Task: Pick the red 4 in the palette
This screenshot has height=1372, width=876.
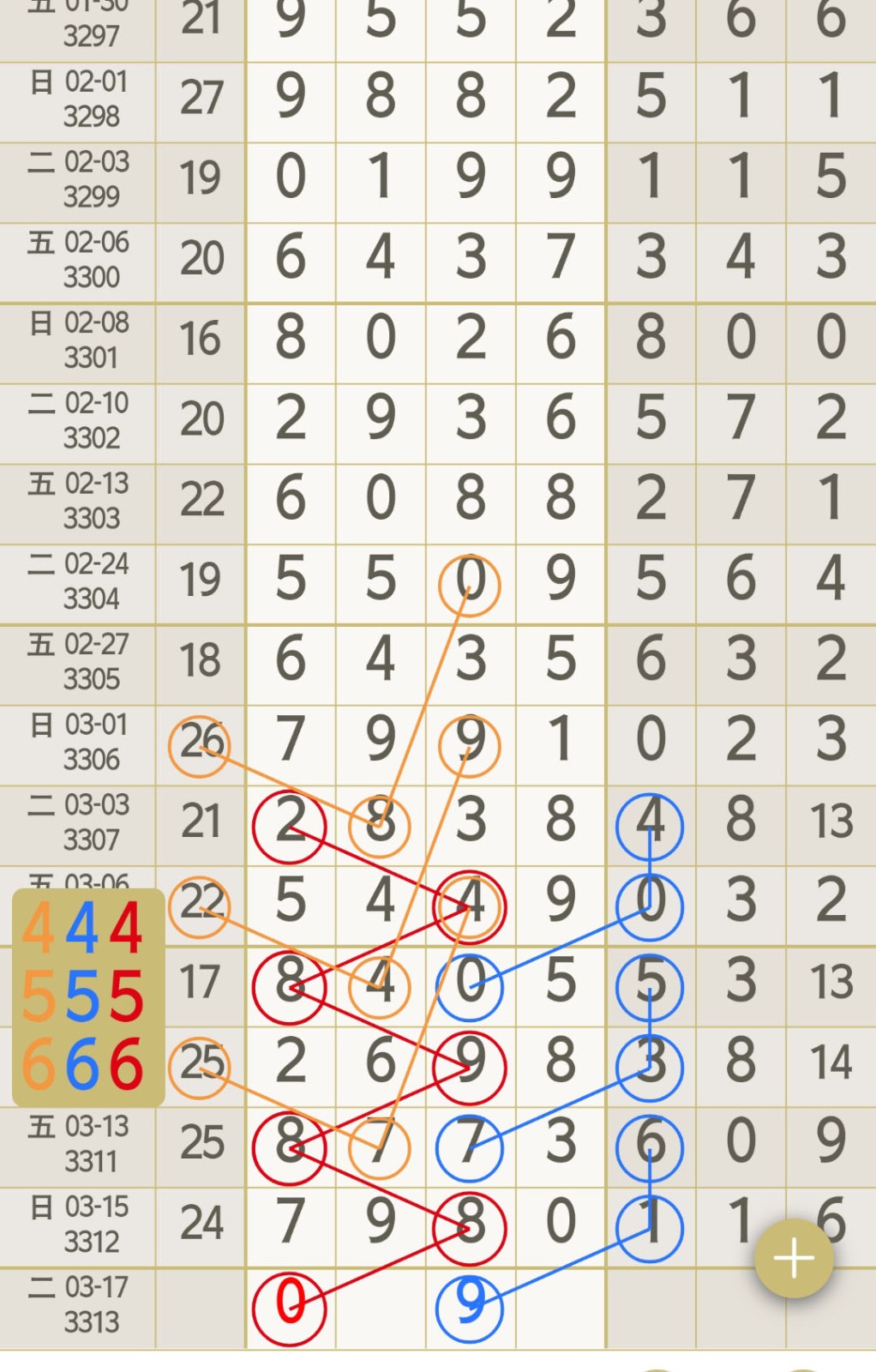Action: [126, 930]
